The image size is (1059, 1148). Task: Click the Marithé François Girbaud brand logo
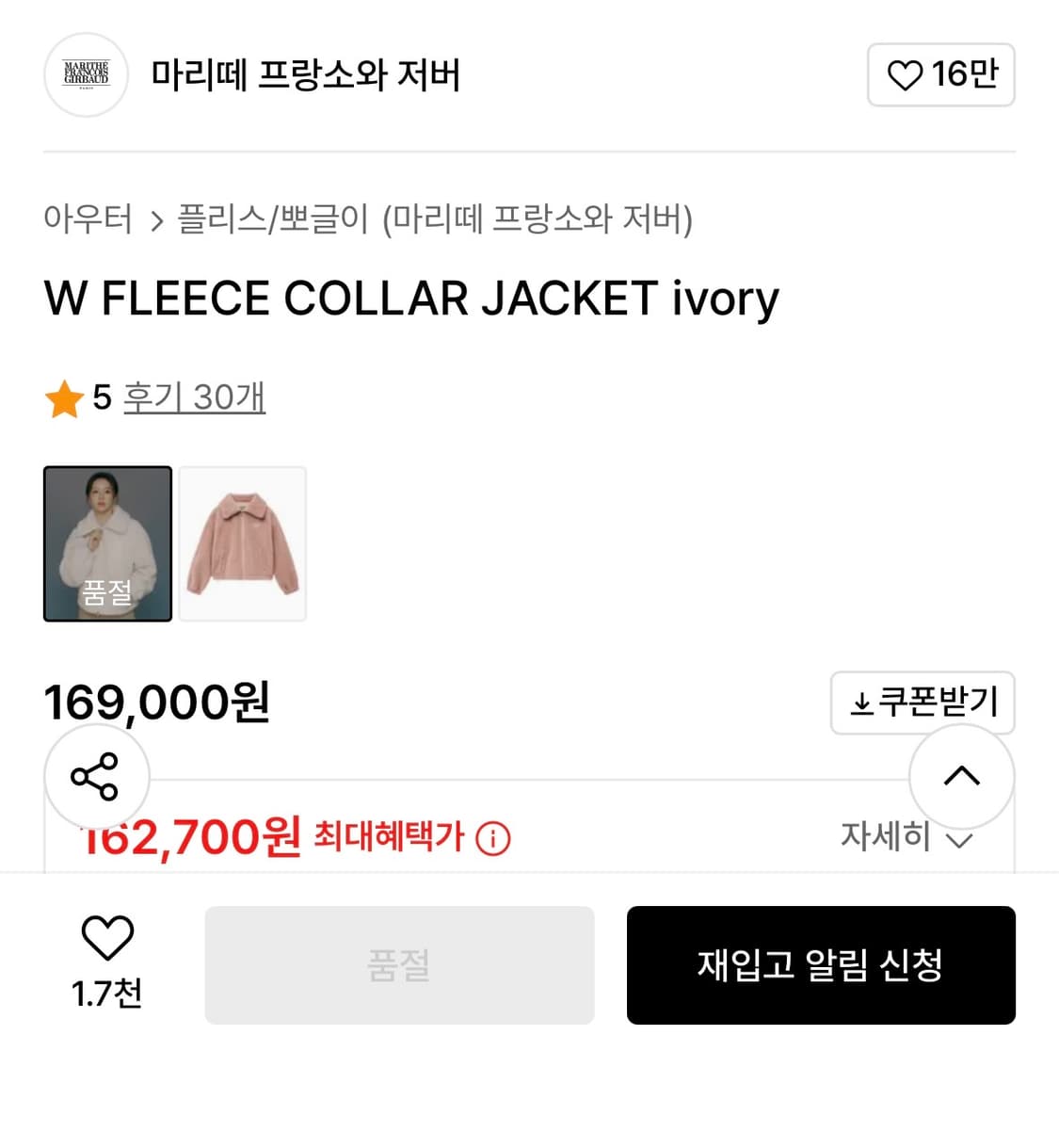tap(86, 75)
